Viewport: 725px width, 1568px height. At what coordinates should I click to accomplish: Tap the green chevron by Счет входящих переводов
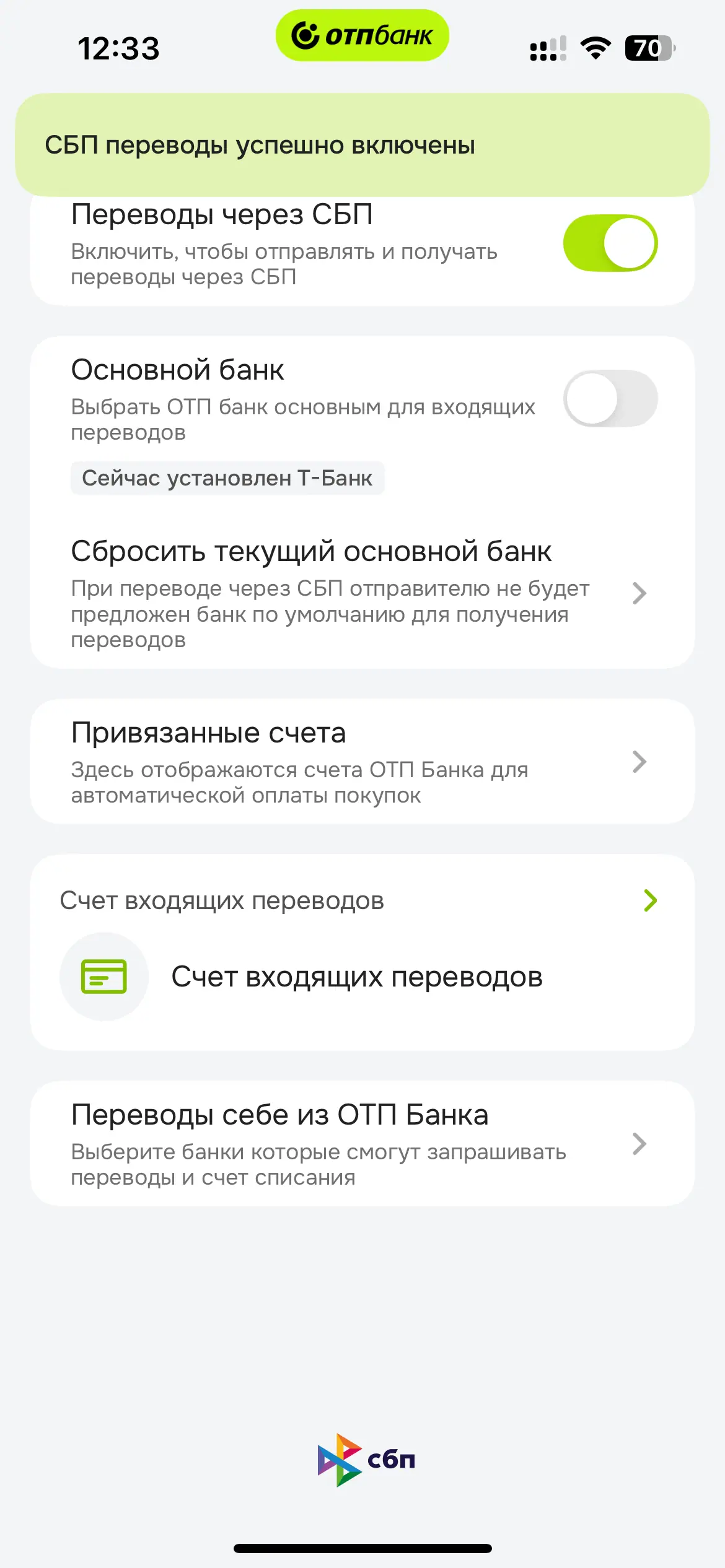649,900
